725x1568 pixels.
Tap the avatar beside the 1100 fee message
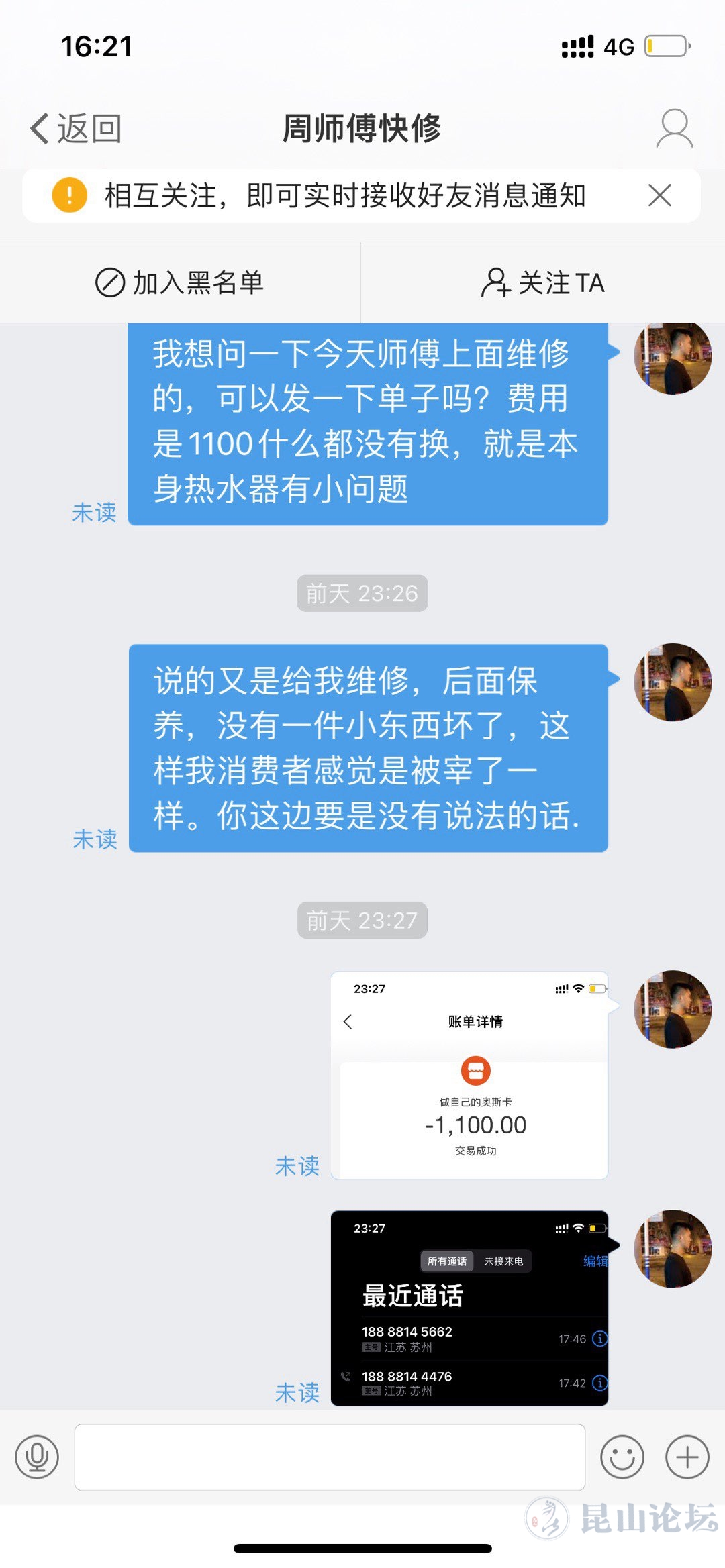click(x=673, y=358)
